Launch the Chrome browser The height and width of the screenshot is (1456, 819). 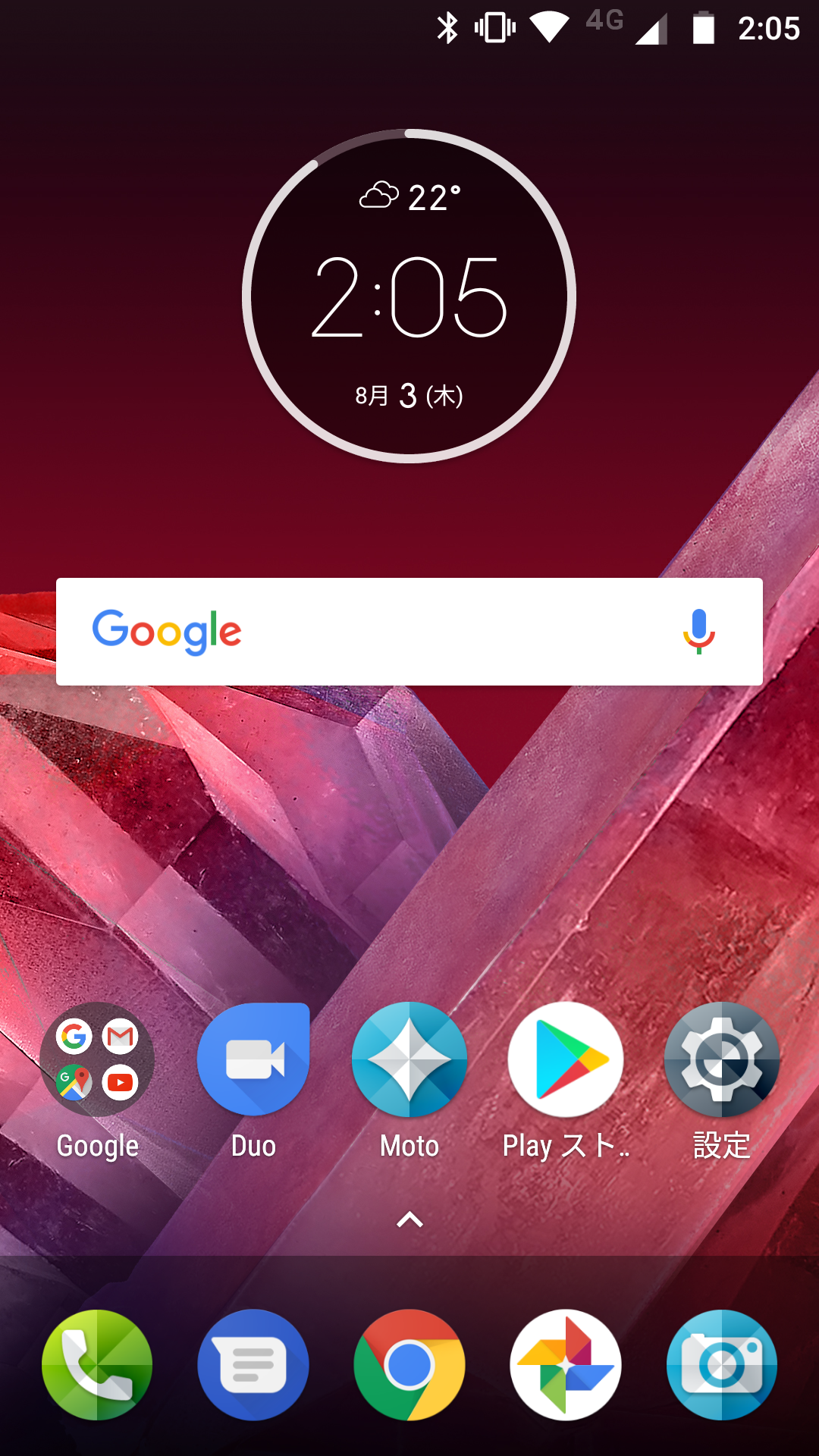409,1365
